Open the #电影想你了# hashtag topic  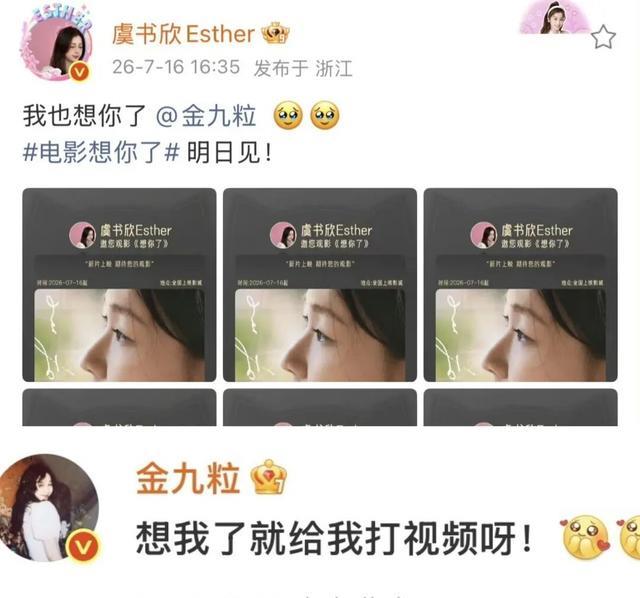point(101,153)
